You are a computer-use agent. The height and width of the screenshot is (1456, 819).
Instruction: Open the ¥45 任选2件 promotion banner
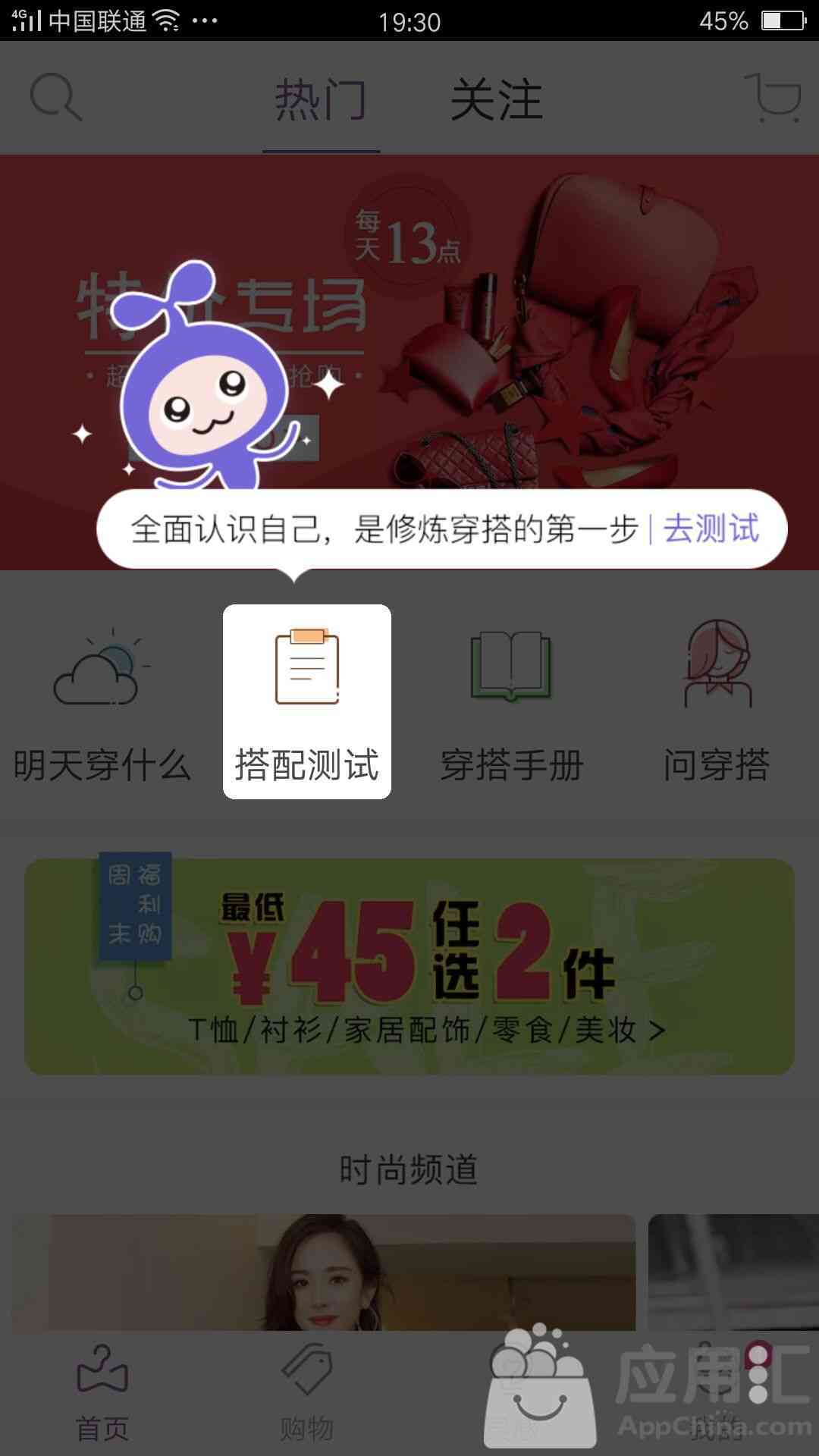[x=409, y=966]
